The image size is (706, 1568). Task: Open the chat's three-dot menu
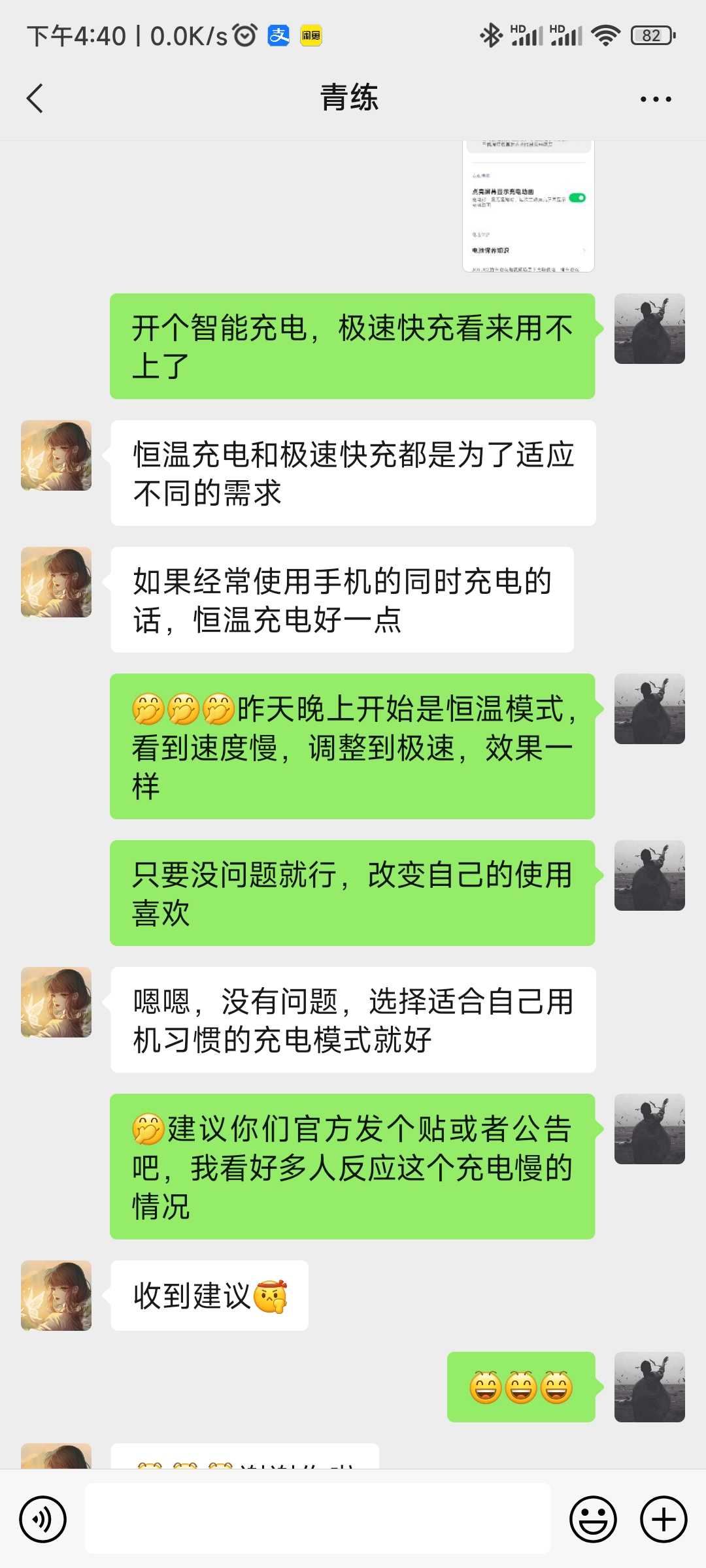pos(656,99)
